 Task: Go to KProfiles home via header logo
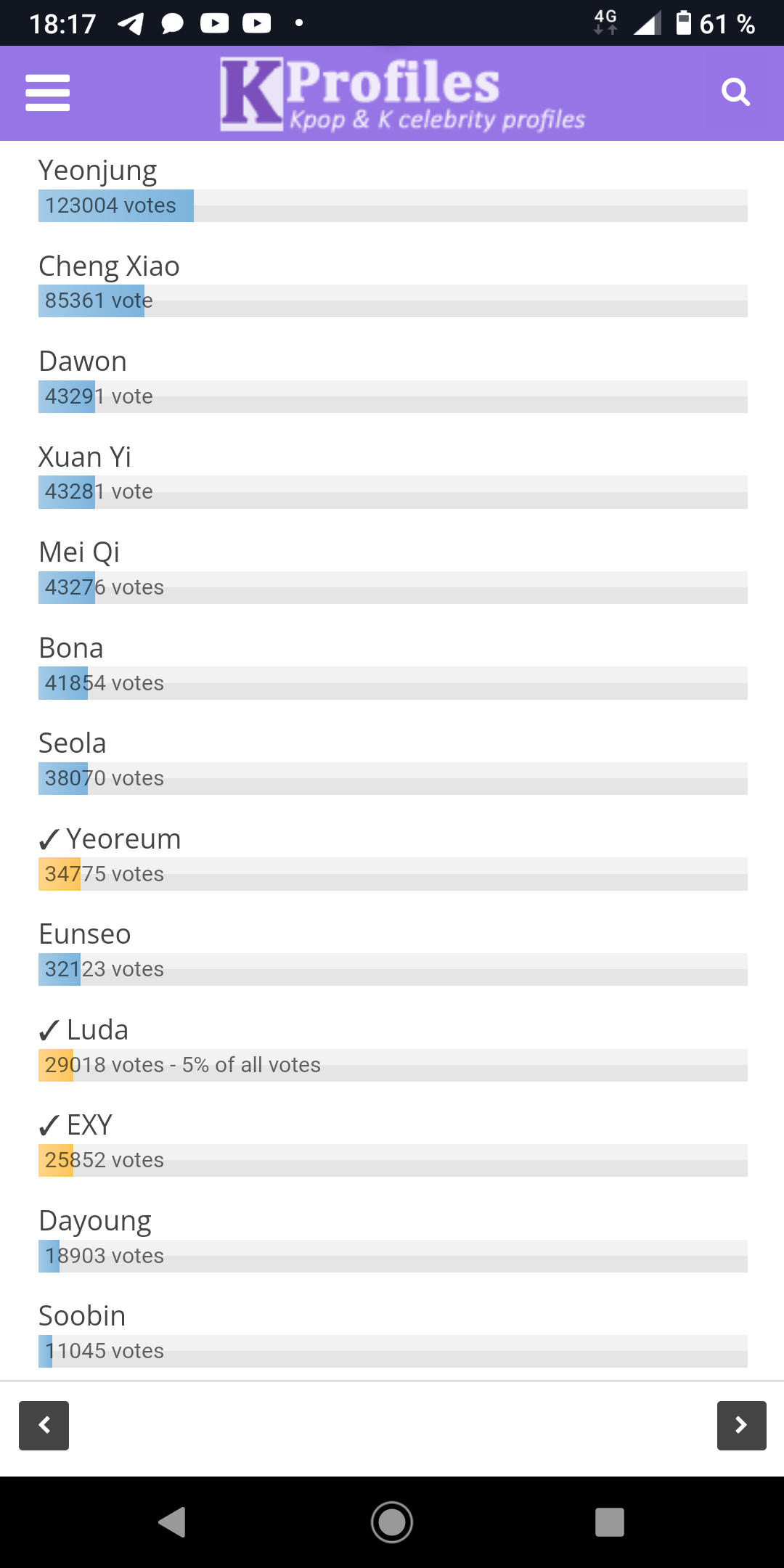[x=403, y=94]
